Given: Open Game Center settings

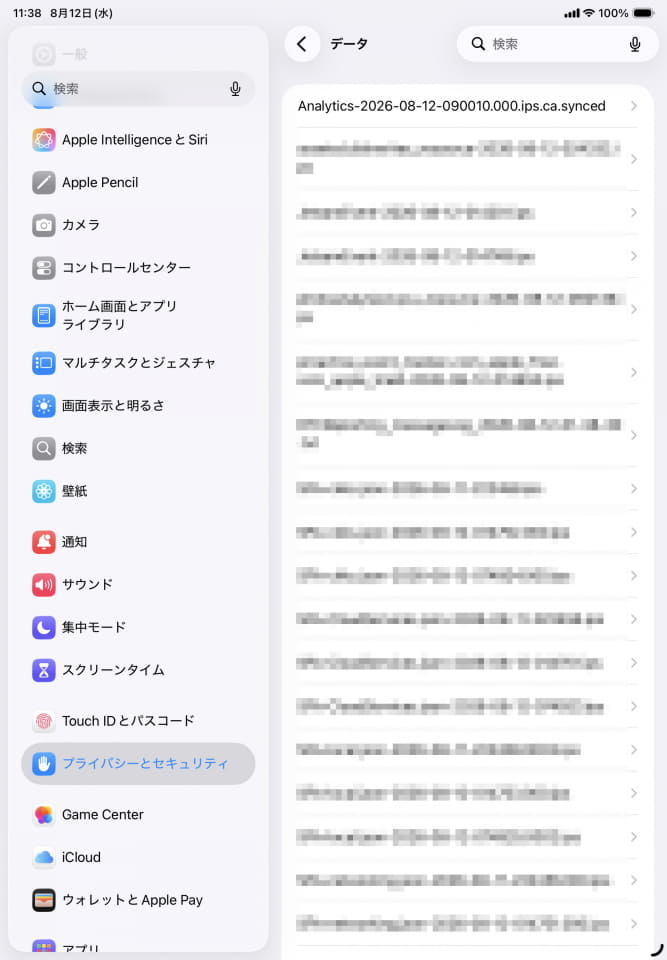Looking at the screenshot, I should click(138, 814).
